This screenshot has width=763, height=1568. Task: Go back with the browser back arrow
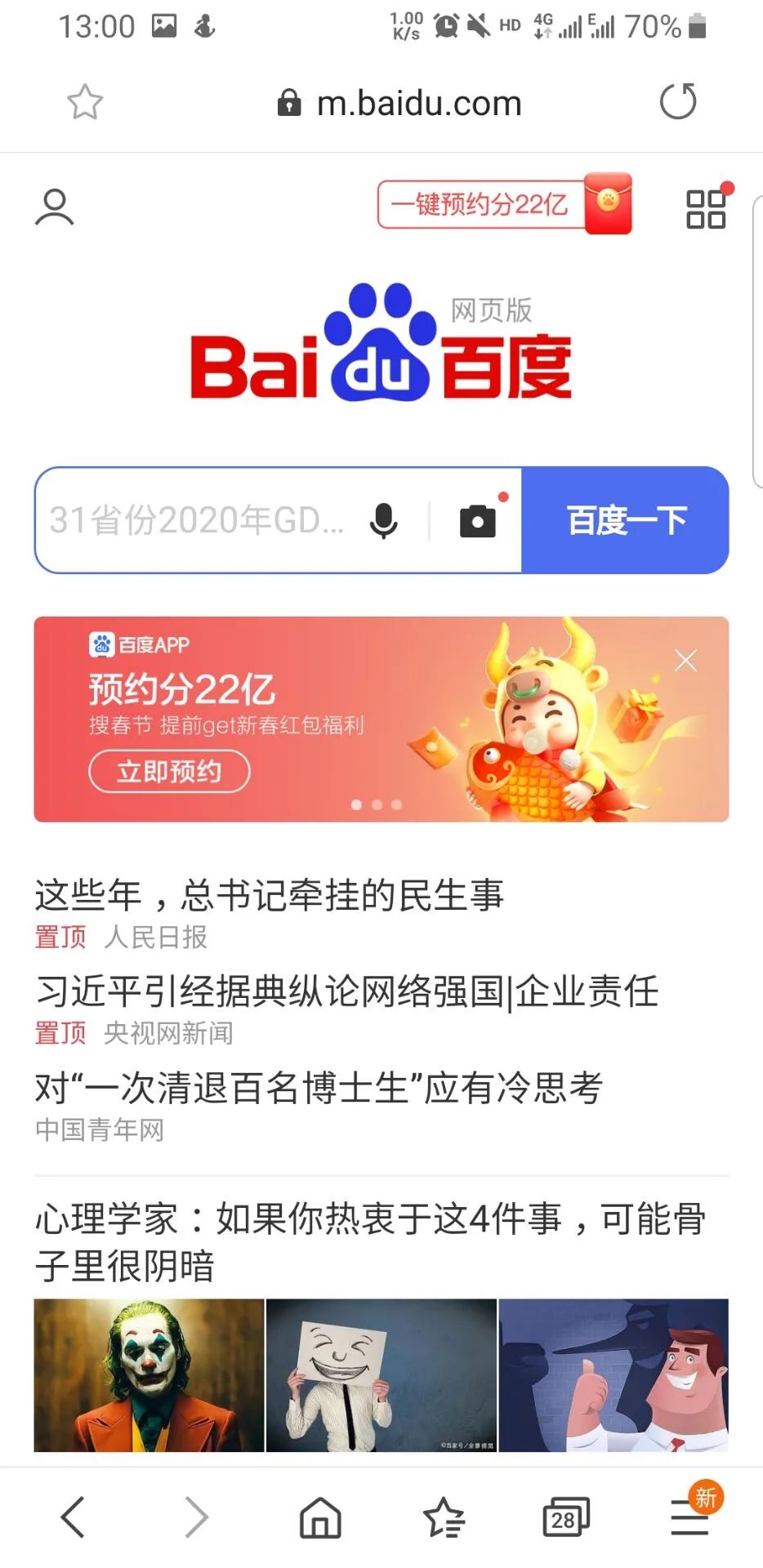pyautogui.click(x=74, y=1517)
